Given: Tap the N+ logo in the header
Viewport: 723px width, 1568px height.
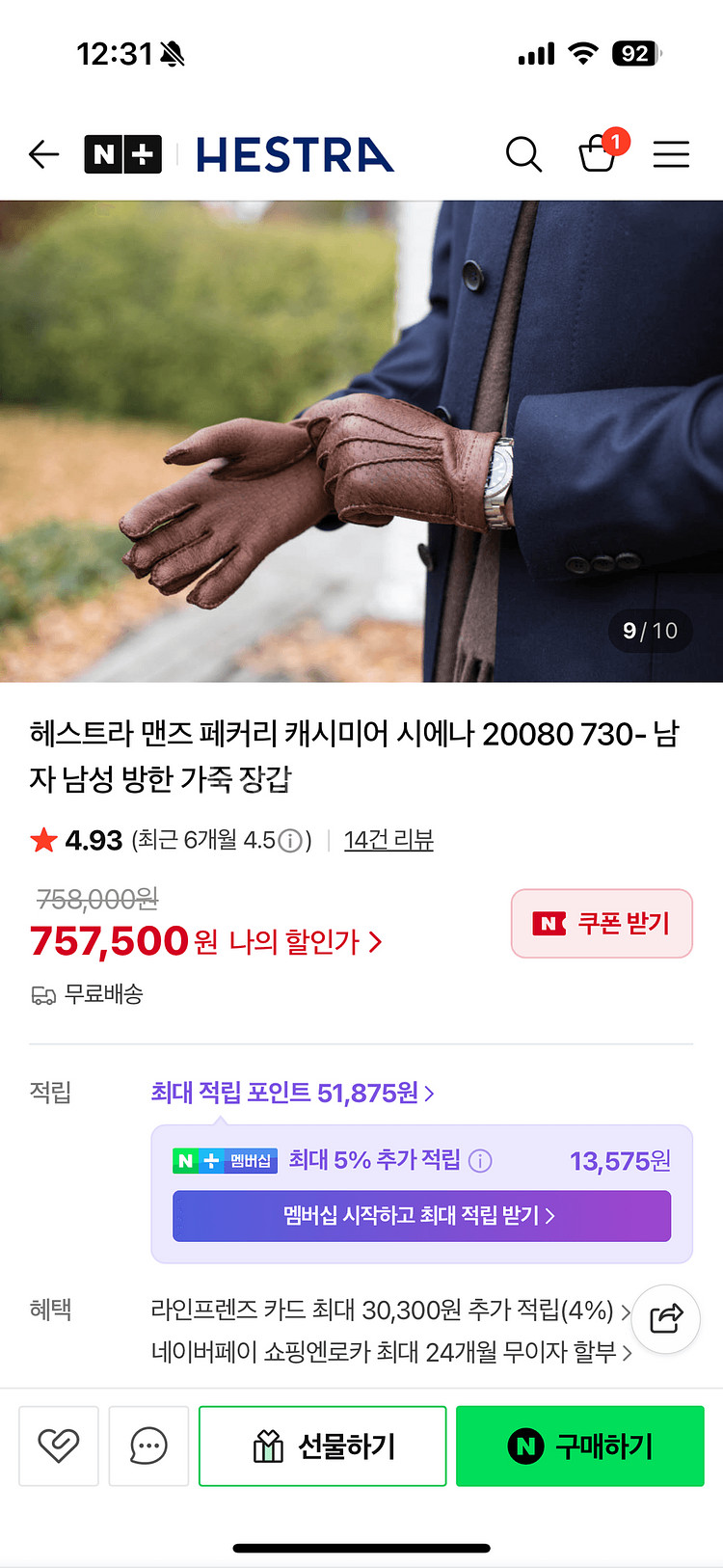Looking at the screenshot, I should (121, 154).
